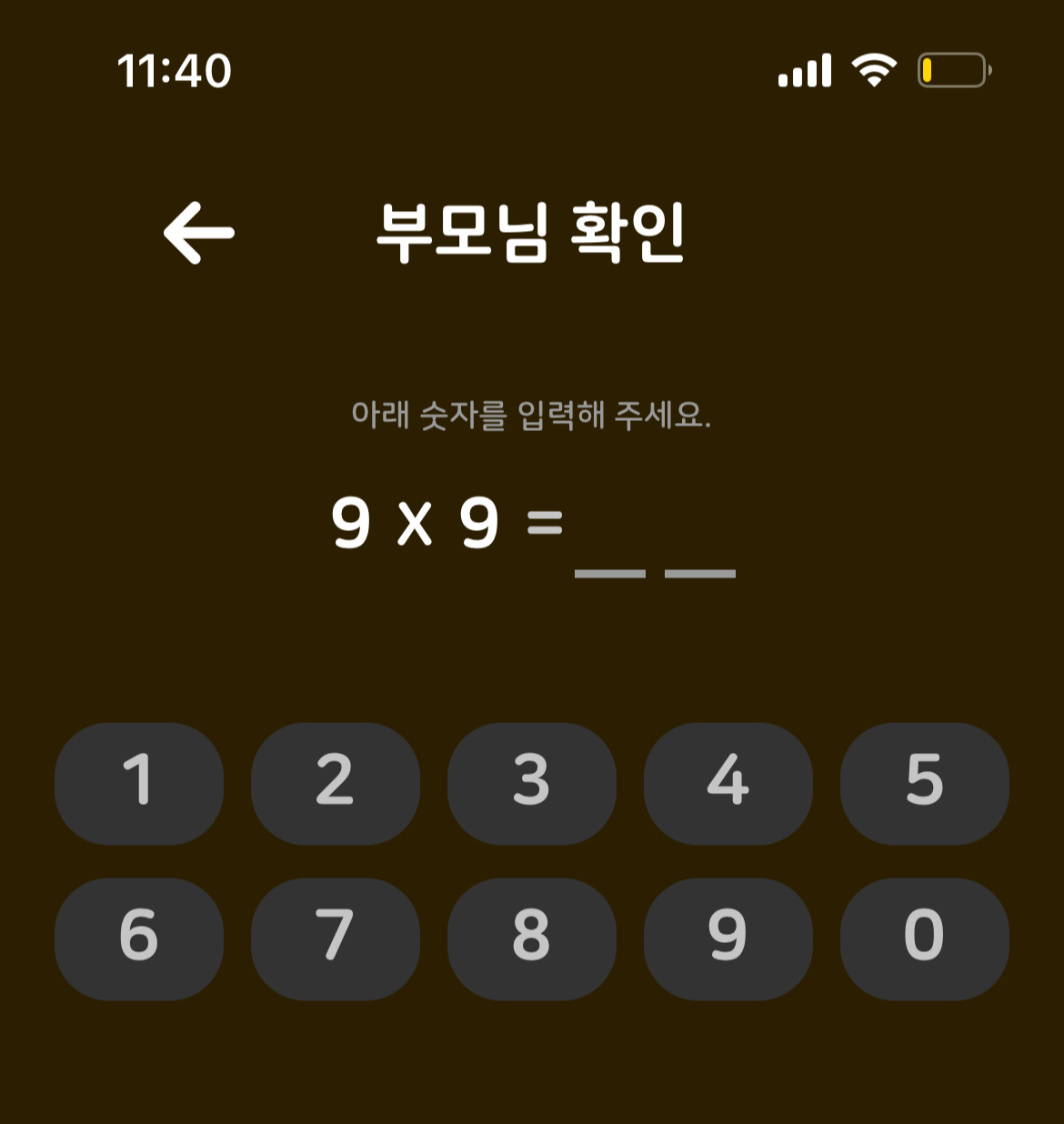The width and height of the screenshot is (1064, 1124).
Task: Select the 부모님 확인 title text
Action: click(532, 235)
